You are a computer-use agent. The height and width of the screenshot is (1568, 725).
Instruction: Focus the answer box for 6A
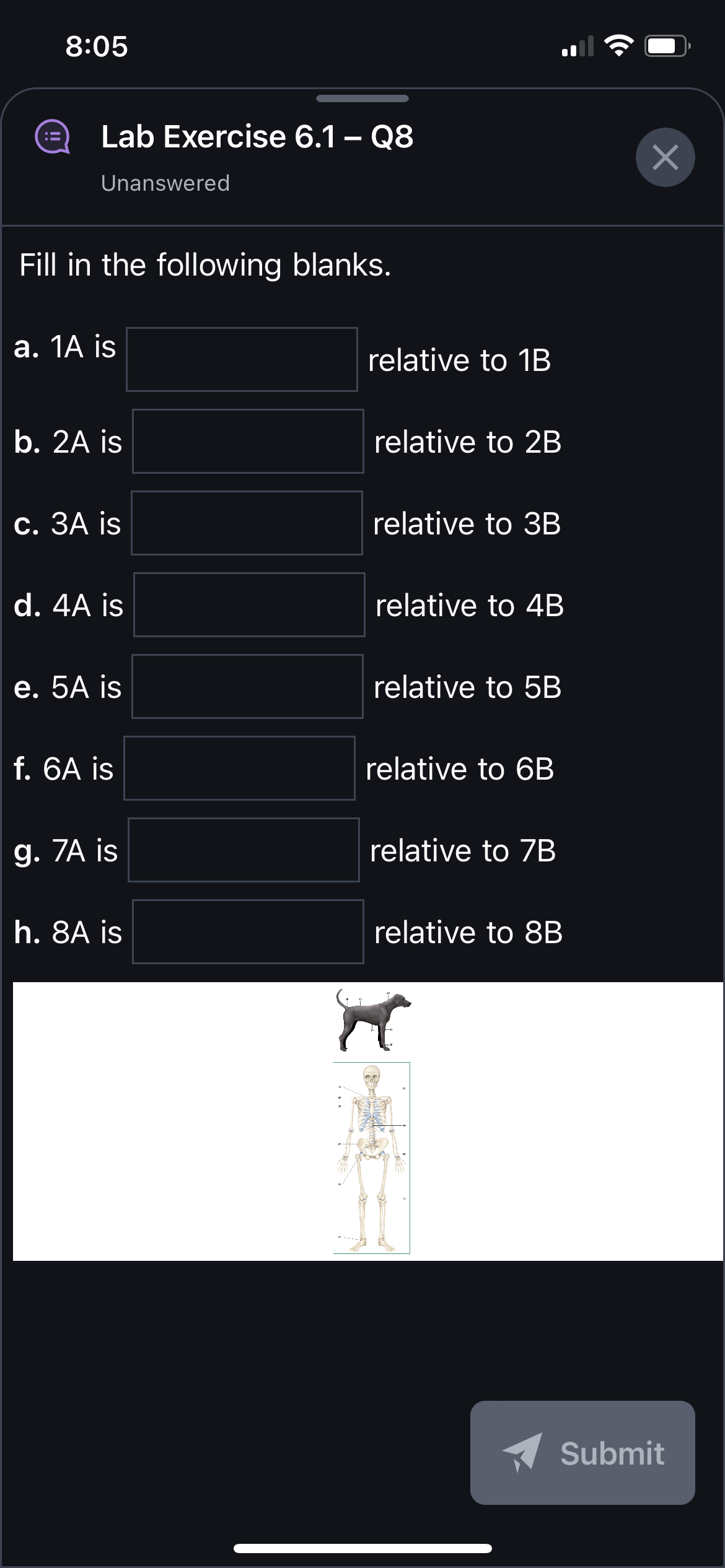coord(239,768)
